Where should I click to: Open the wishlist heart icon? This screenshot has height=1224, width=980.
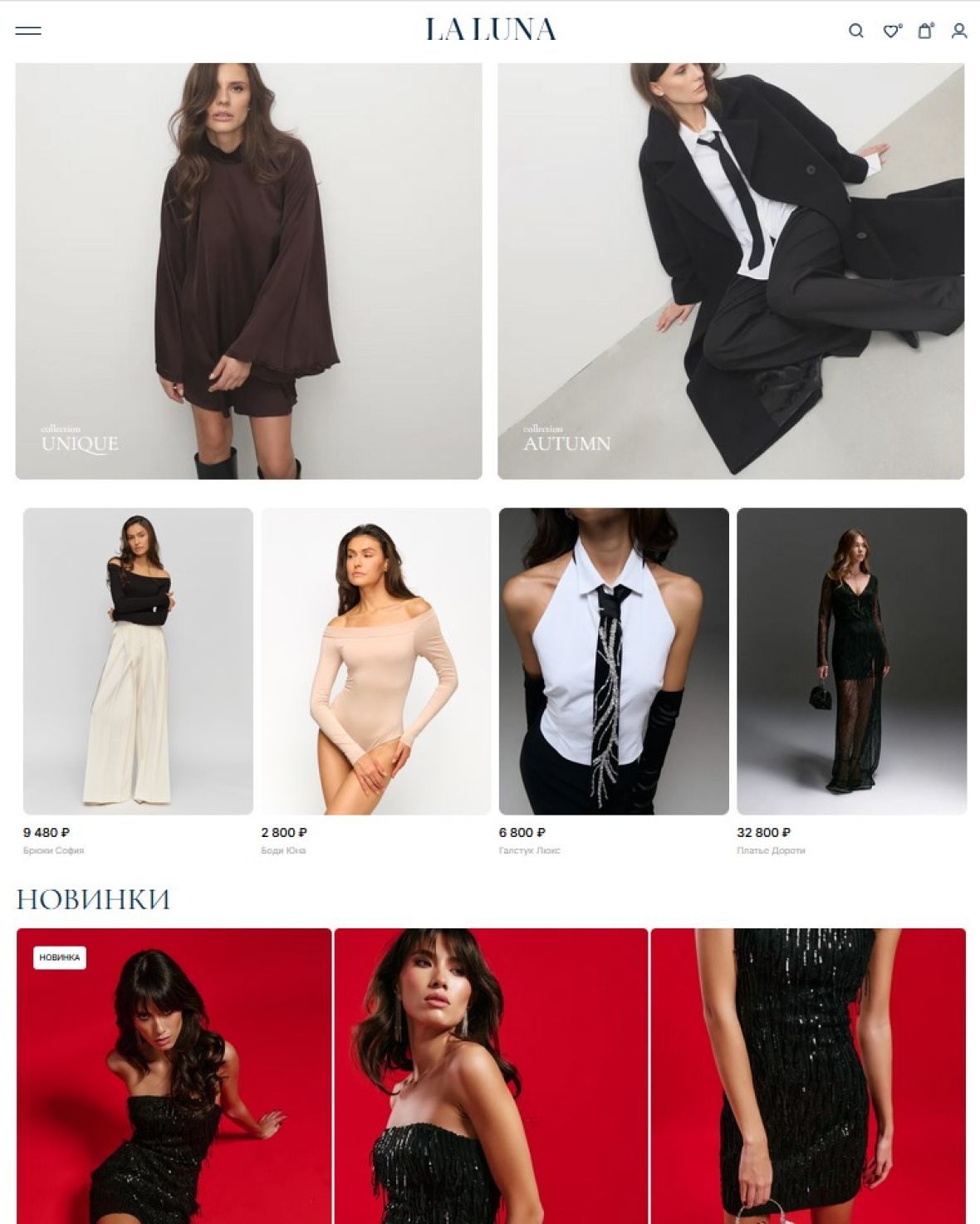(890, 31)
